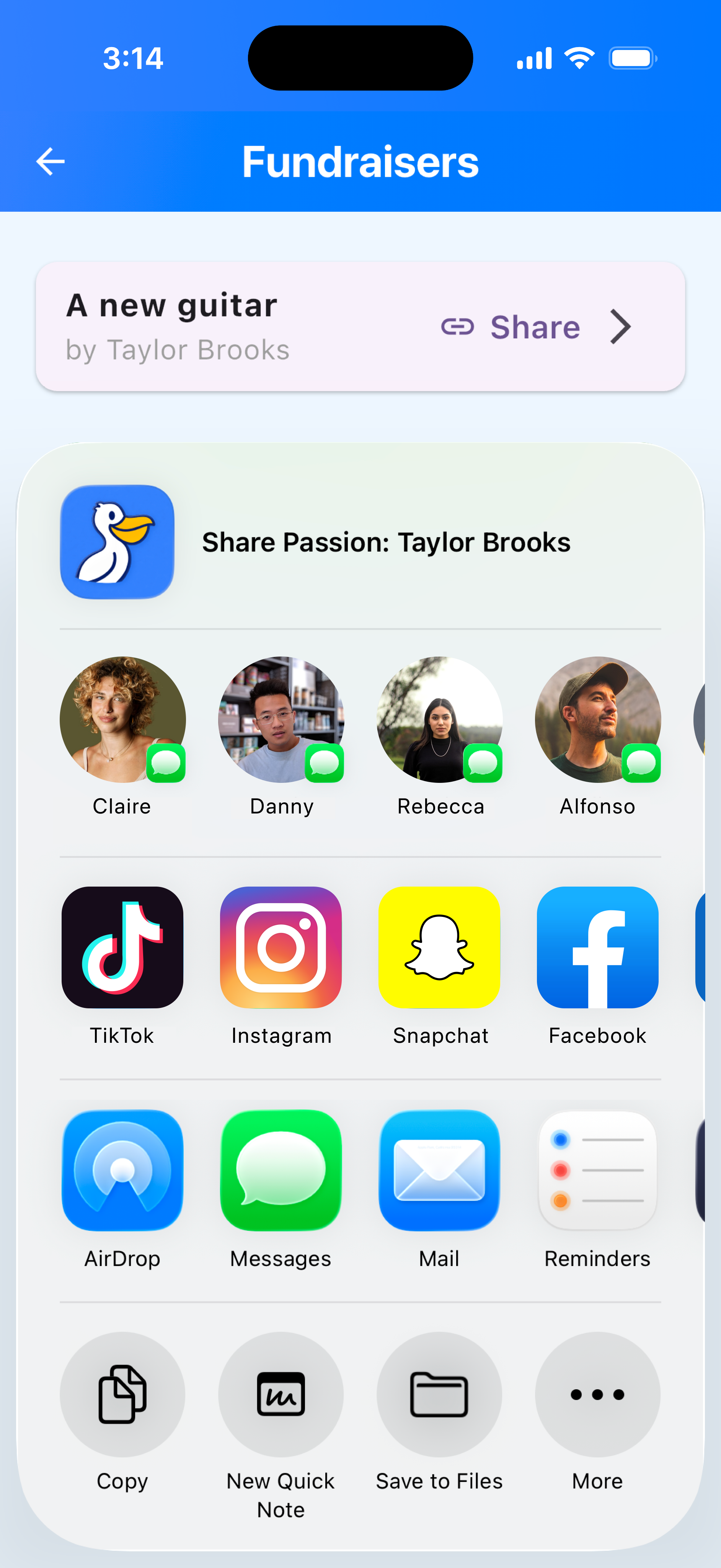This screenshot has width=721, height=1568.
Task: Share with Alfonso
Action: tap(597, 719)
